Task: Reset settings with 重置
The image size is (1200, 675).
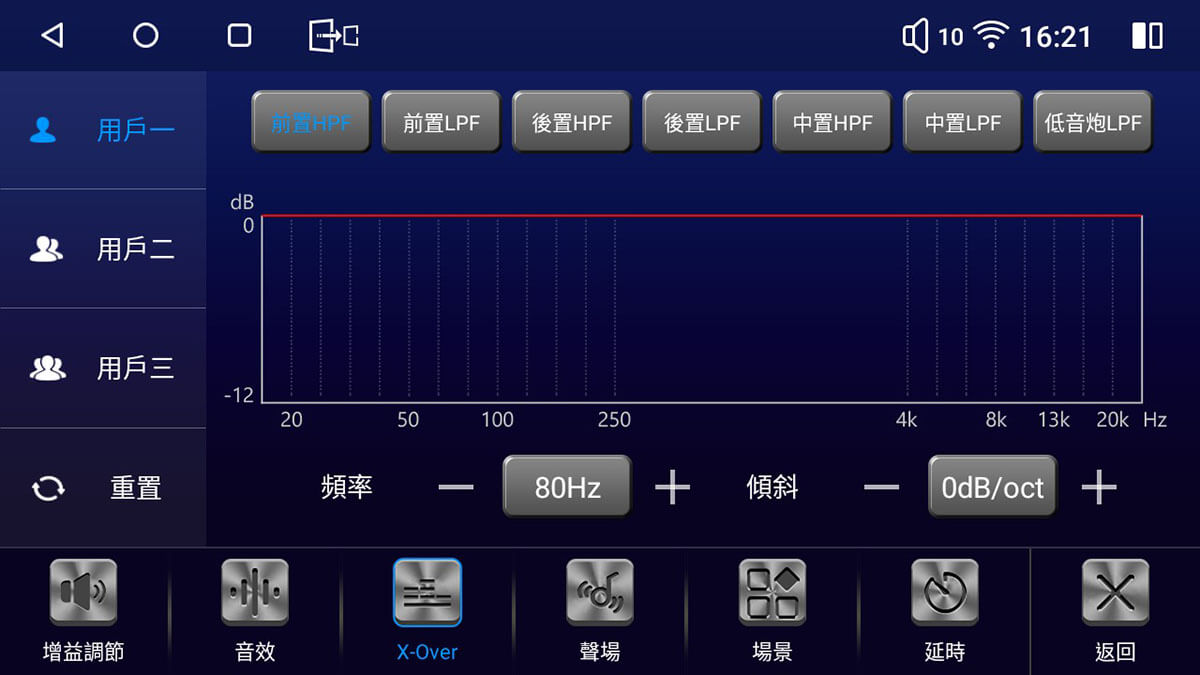Action: (x=103, y=488)
